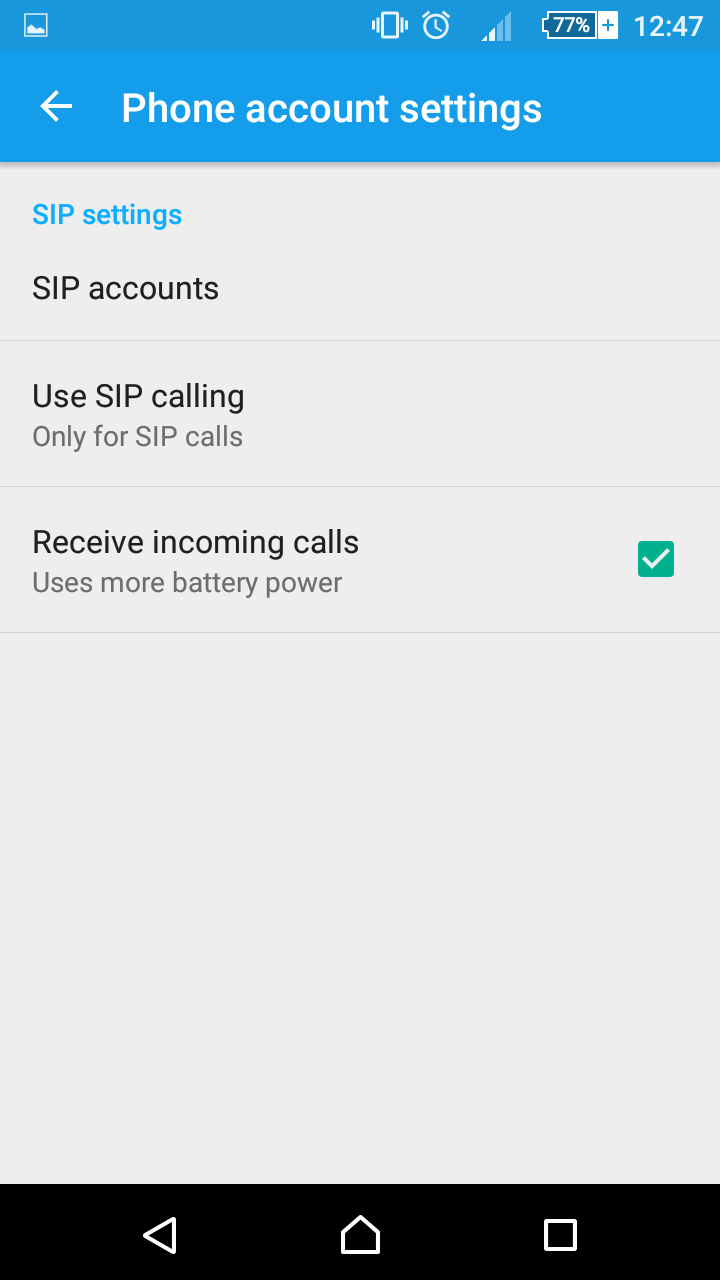The width and height of the screenshot is (720, 1280).
Task: Uncheck Receive incoming calls checkbox
Action: point(656,559)
